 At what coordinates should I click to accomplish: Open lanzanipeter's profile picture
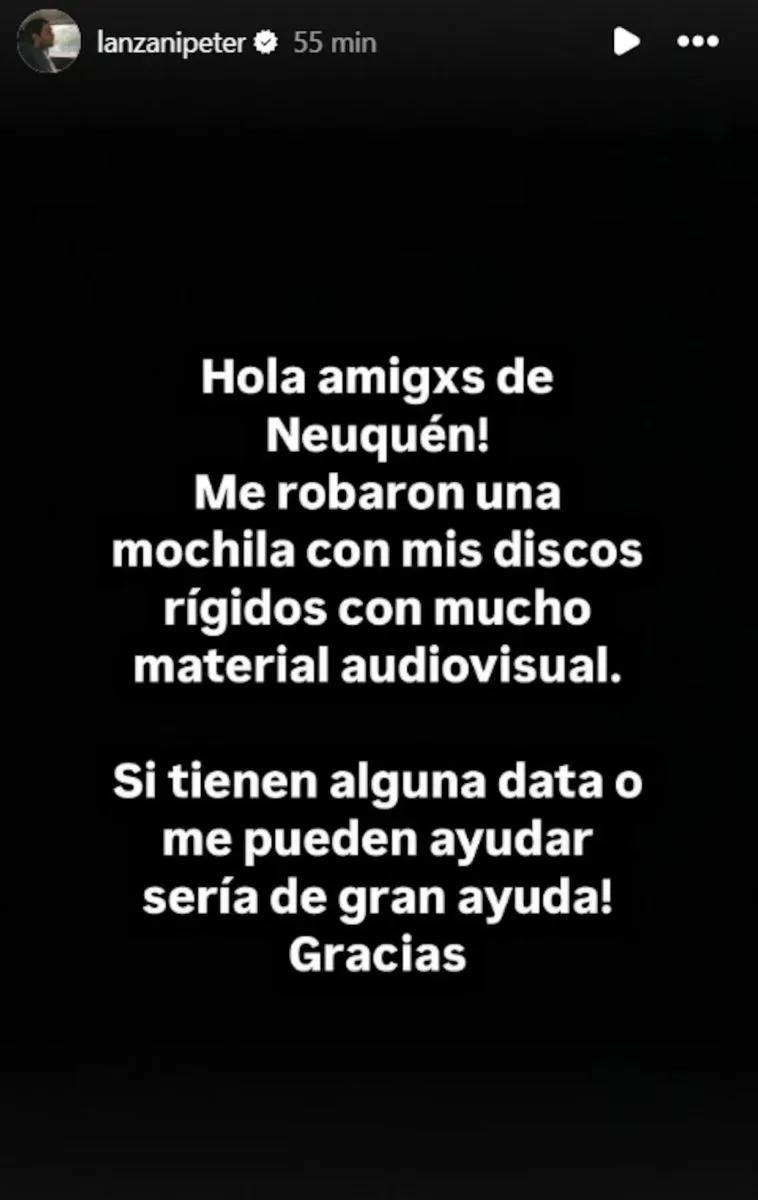click(x=48, y=41)
